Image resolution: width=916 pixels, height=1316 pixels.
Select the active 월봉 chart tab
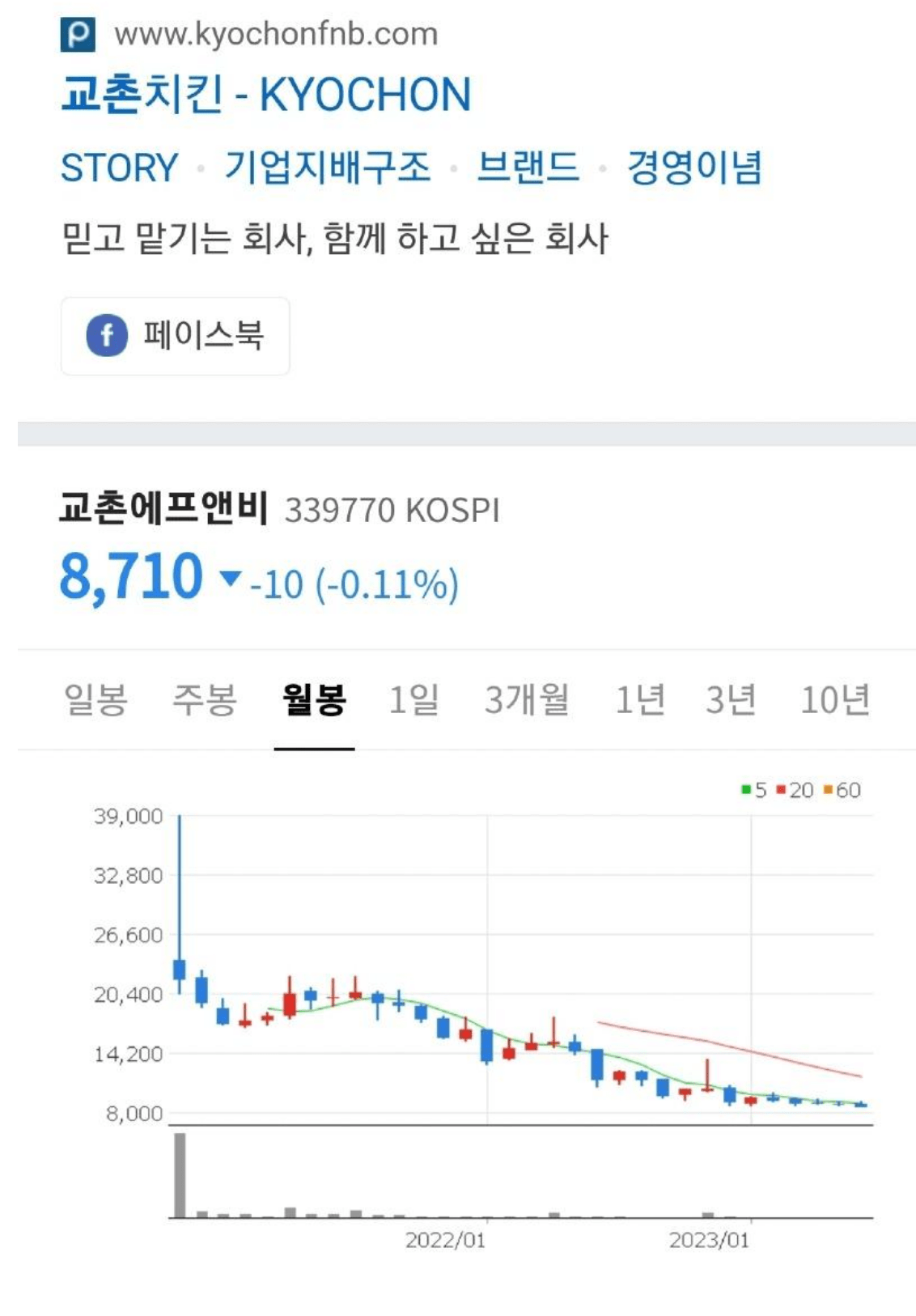click(315, 701)
